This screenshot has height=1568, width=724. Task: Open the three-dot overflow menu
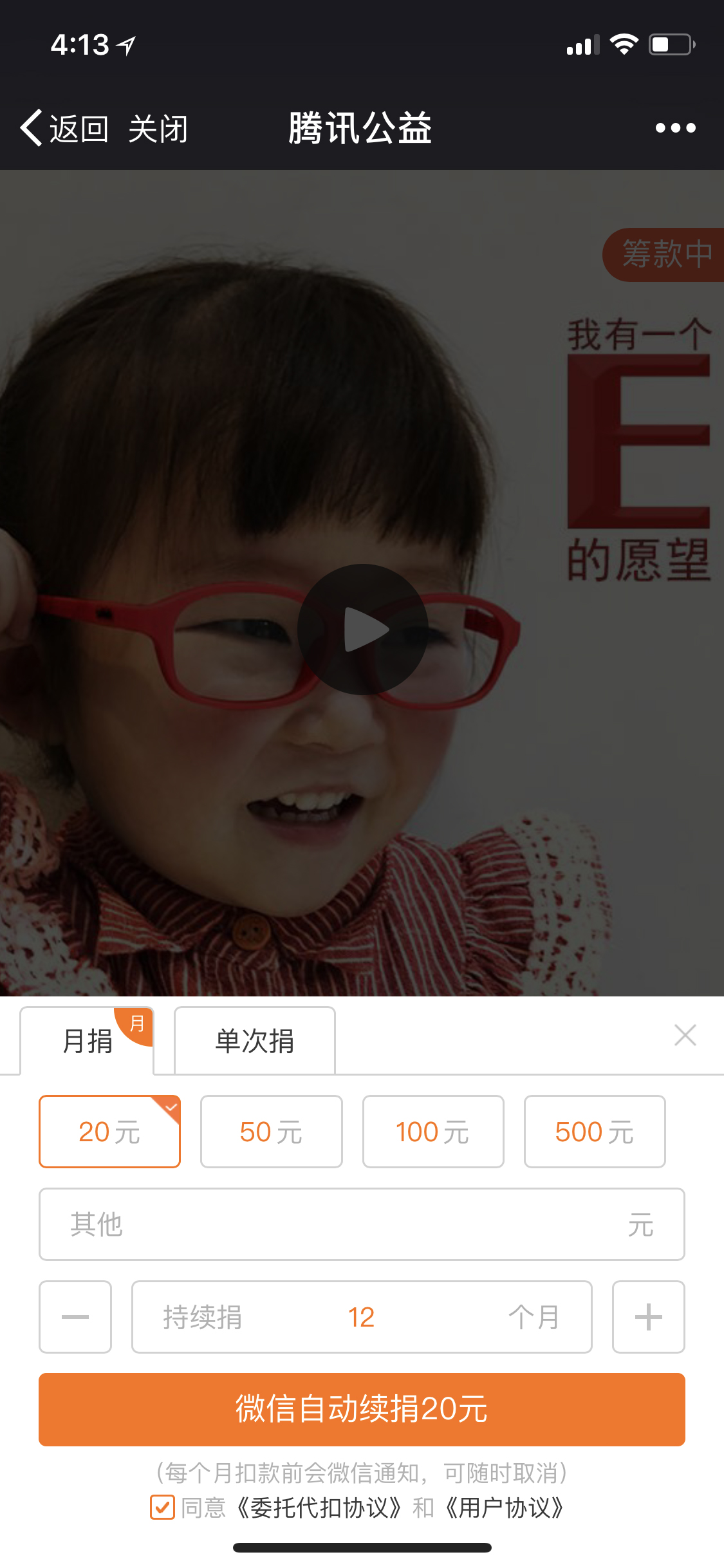click(x=675, y=128)
